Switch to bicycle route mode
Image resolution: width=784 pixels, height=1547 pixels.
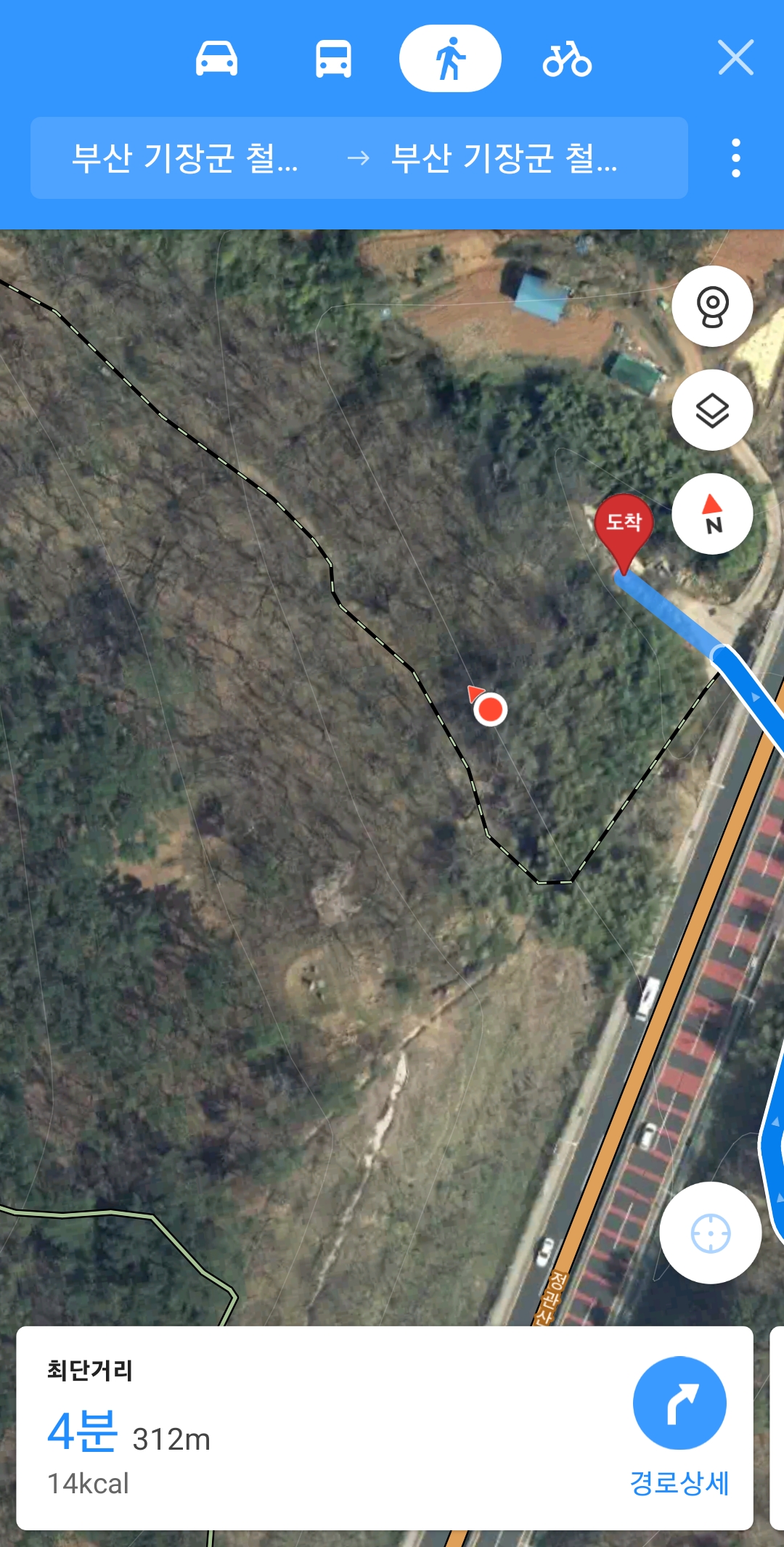pos(567,59)
